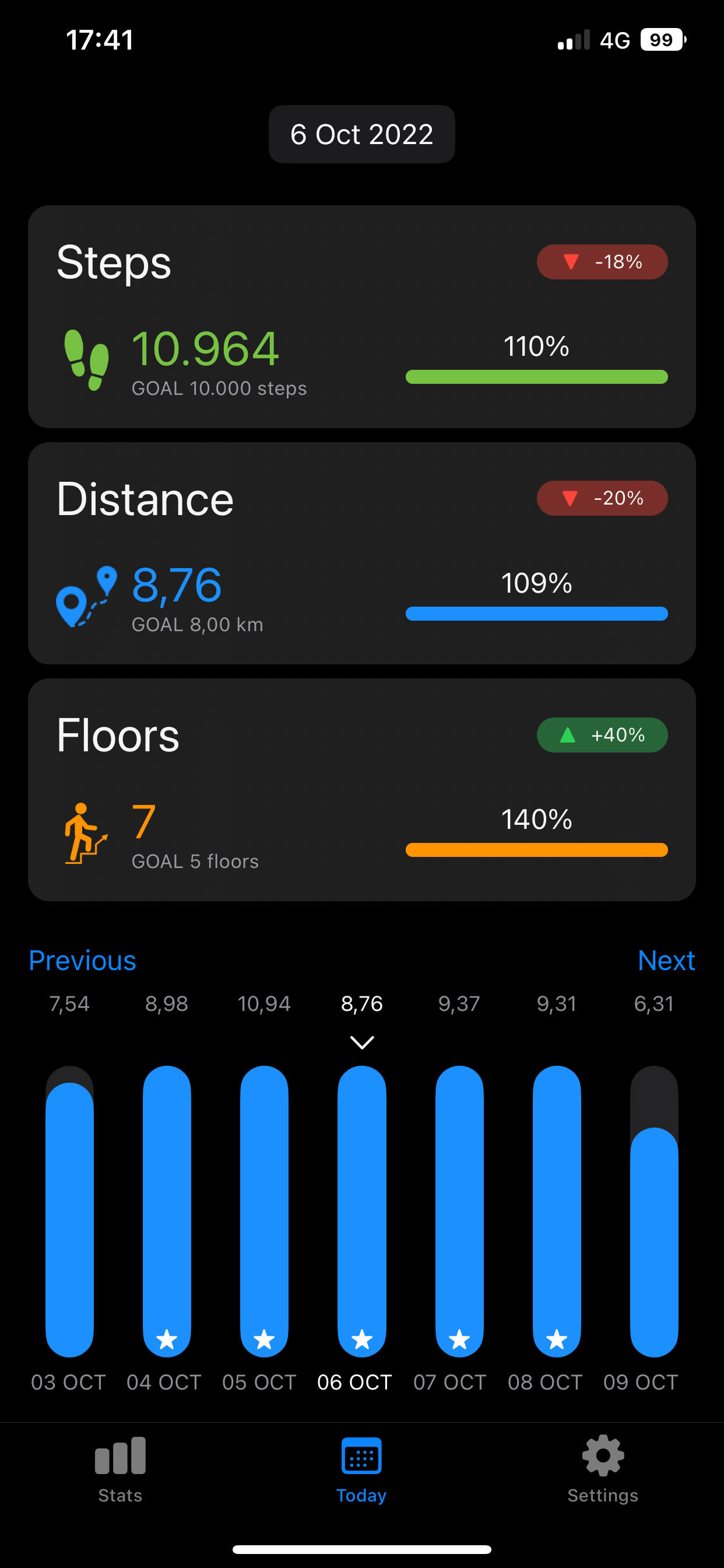This screenshot has width=724, height=1568.
Task: Go to the Previous week
Action: click(82, 961)
